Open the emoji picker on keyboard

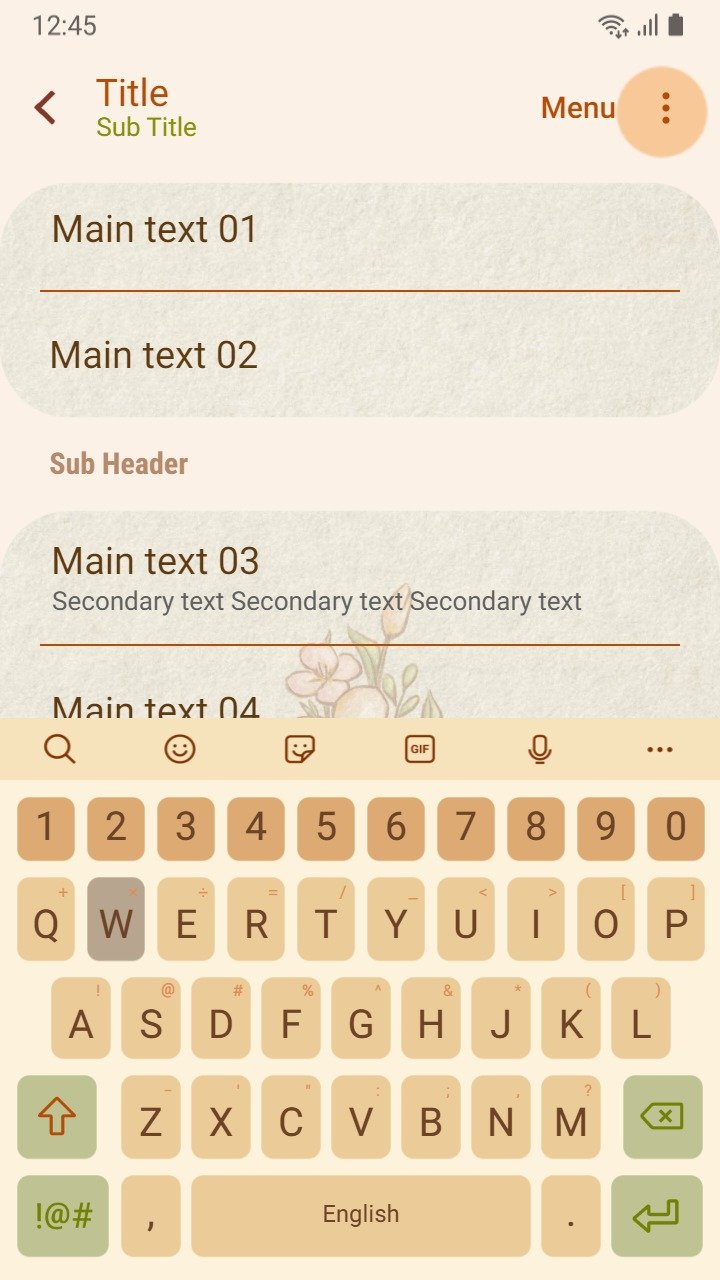coord(180,748)
